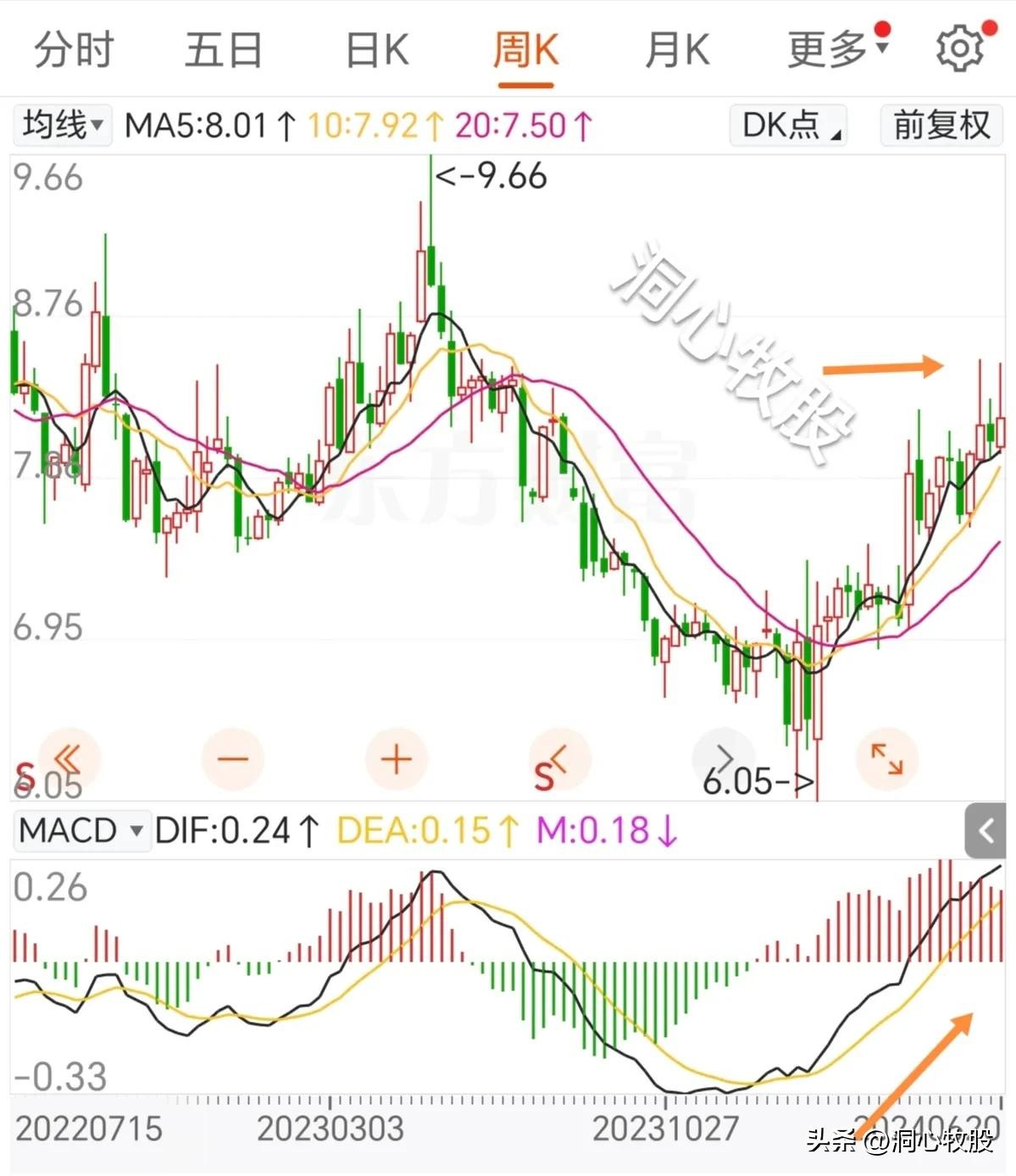Open the 均线 indicator dropdown
The image size is (1016, 1176).
click(63, 125)
